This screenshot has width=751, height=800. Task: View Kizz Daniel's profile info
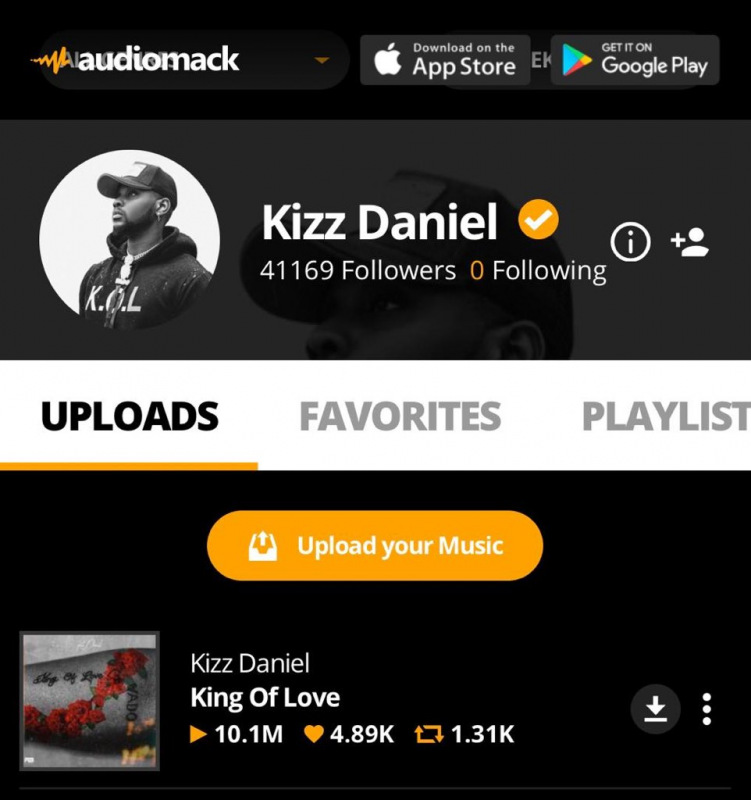pos(630,242)
